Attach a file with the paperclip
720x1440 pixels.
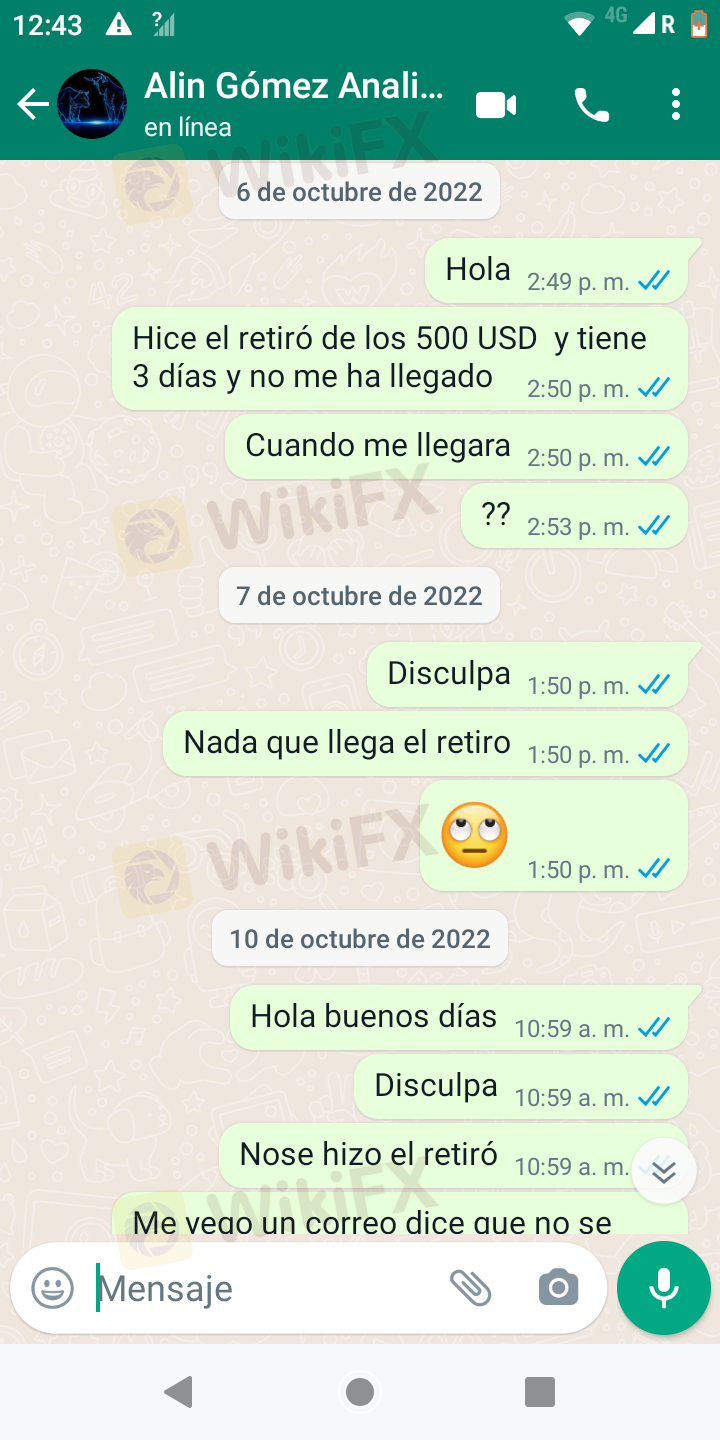tap(470, 1288)
